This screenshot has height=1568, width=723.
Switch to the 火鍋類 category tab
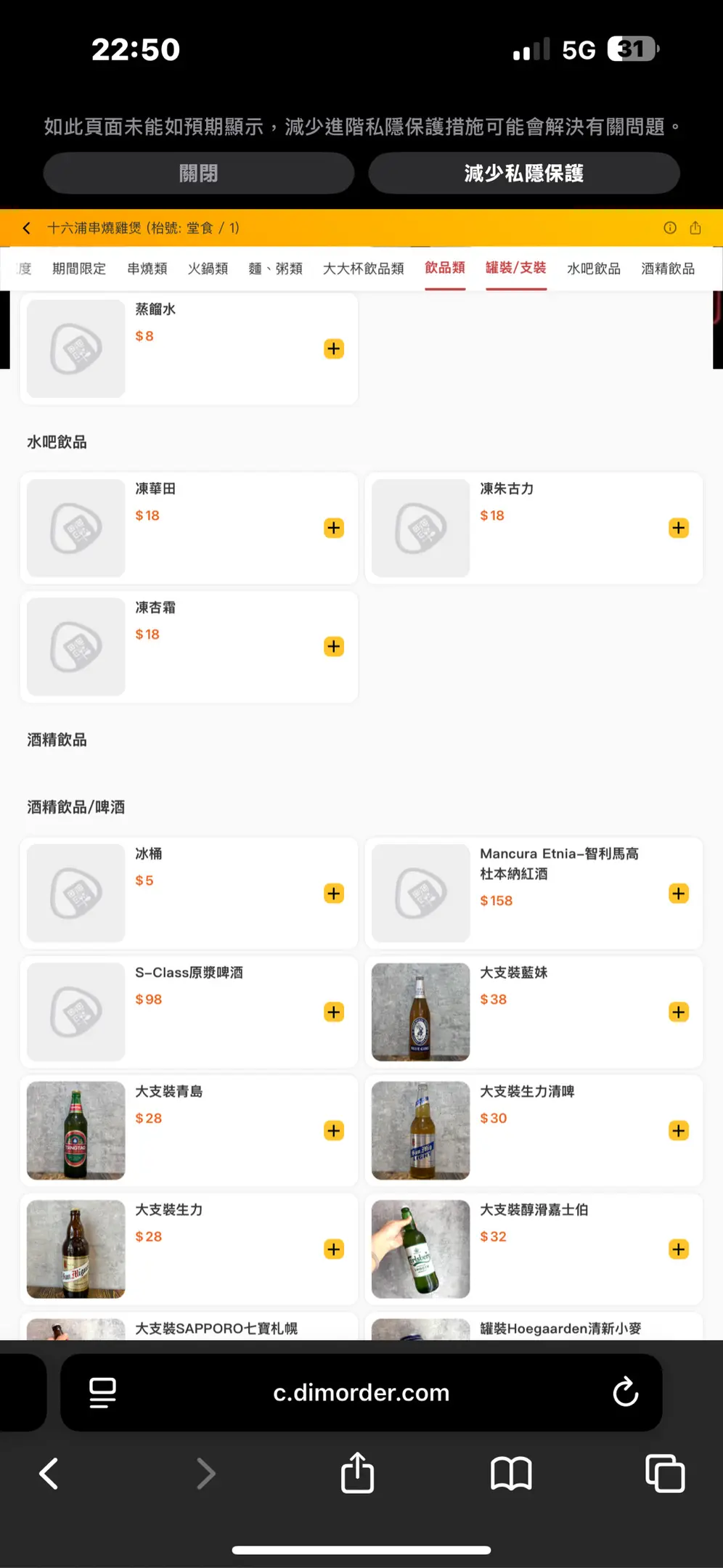tap(208, 269)
